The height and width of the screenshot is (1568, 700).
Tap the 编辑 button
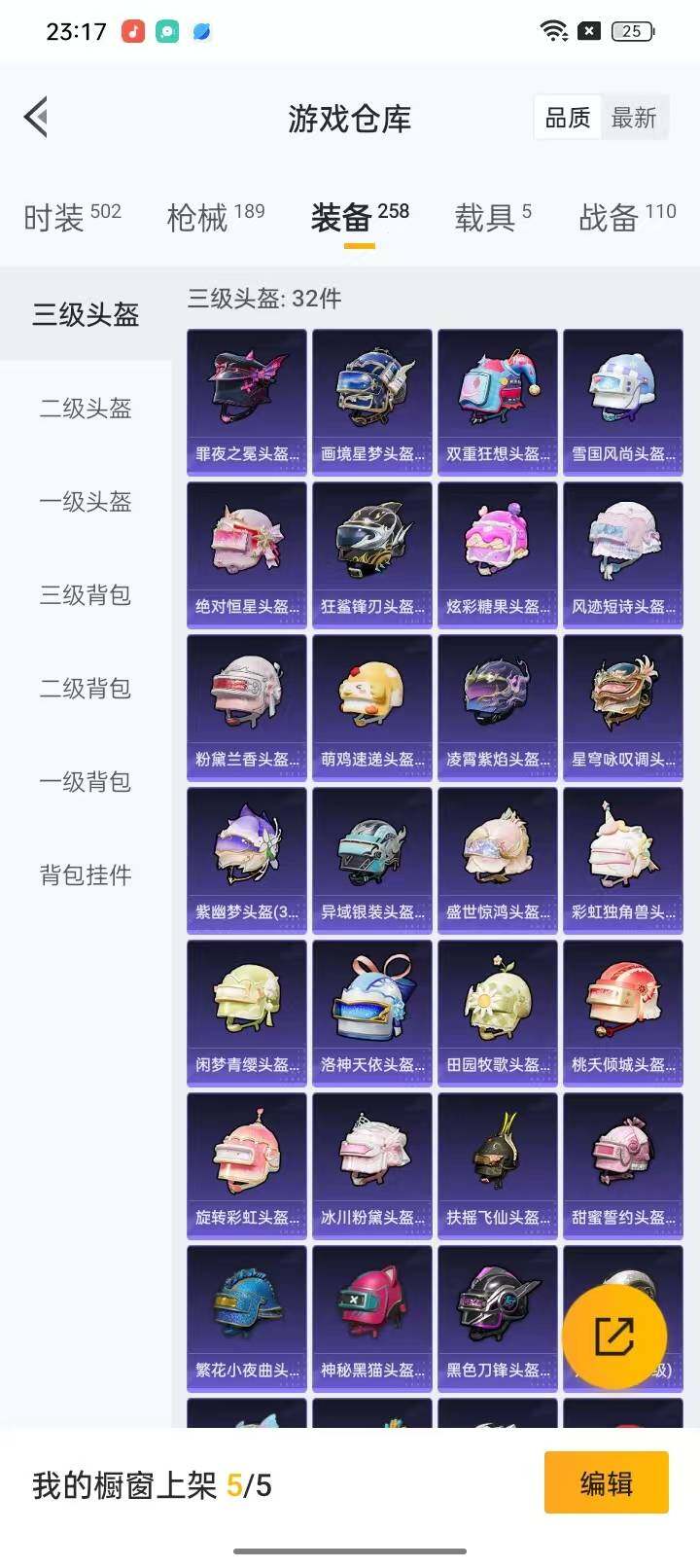606,1484
